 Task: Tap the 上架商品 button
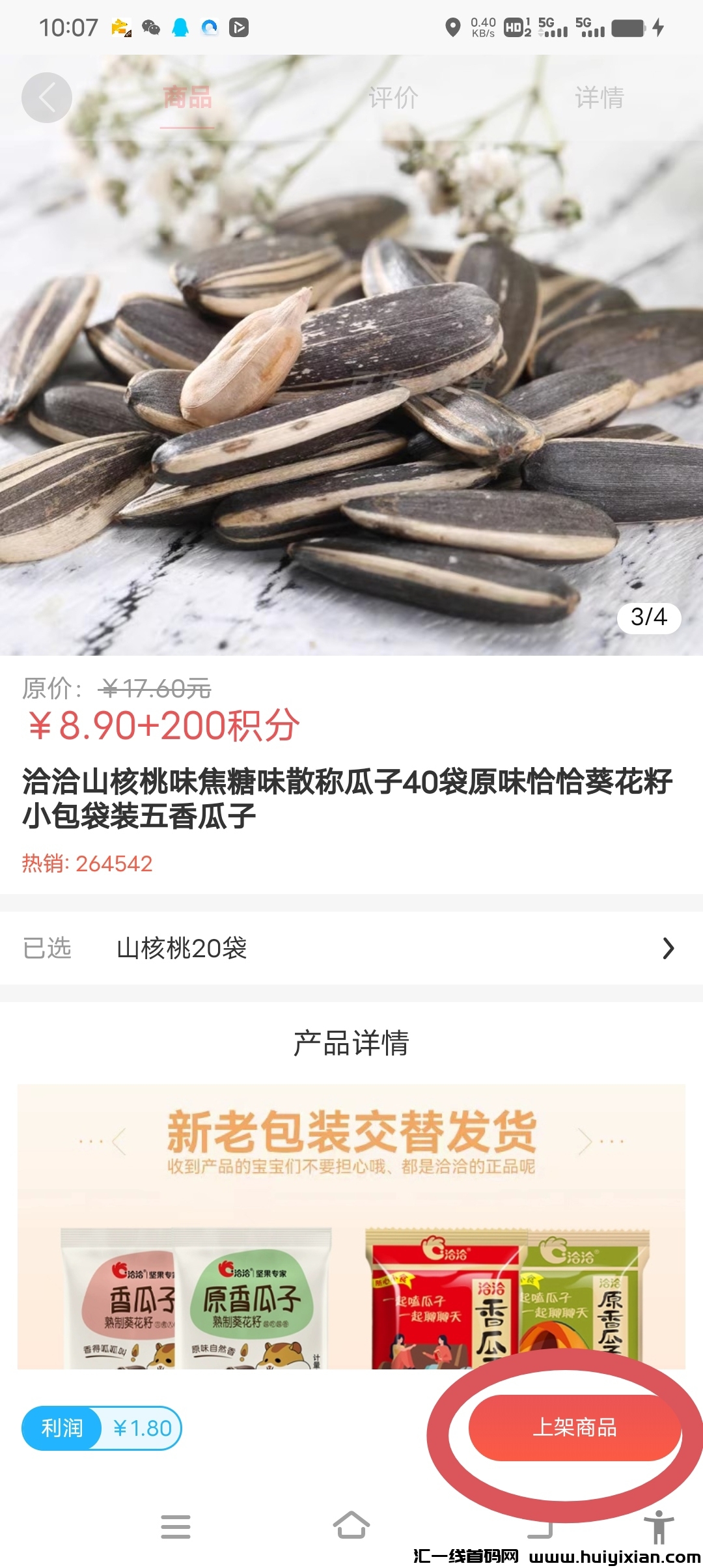point(575,1427)
